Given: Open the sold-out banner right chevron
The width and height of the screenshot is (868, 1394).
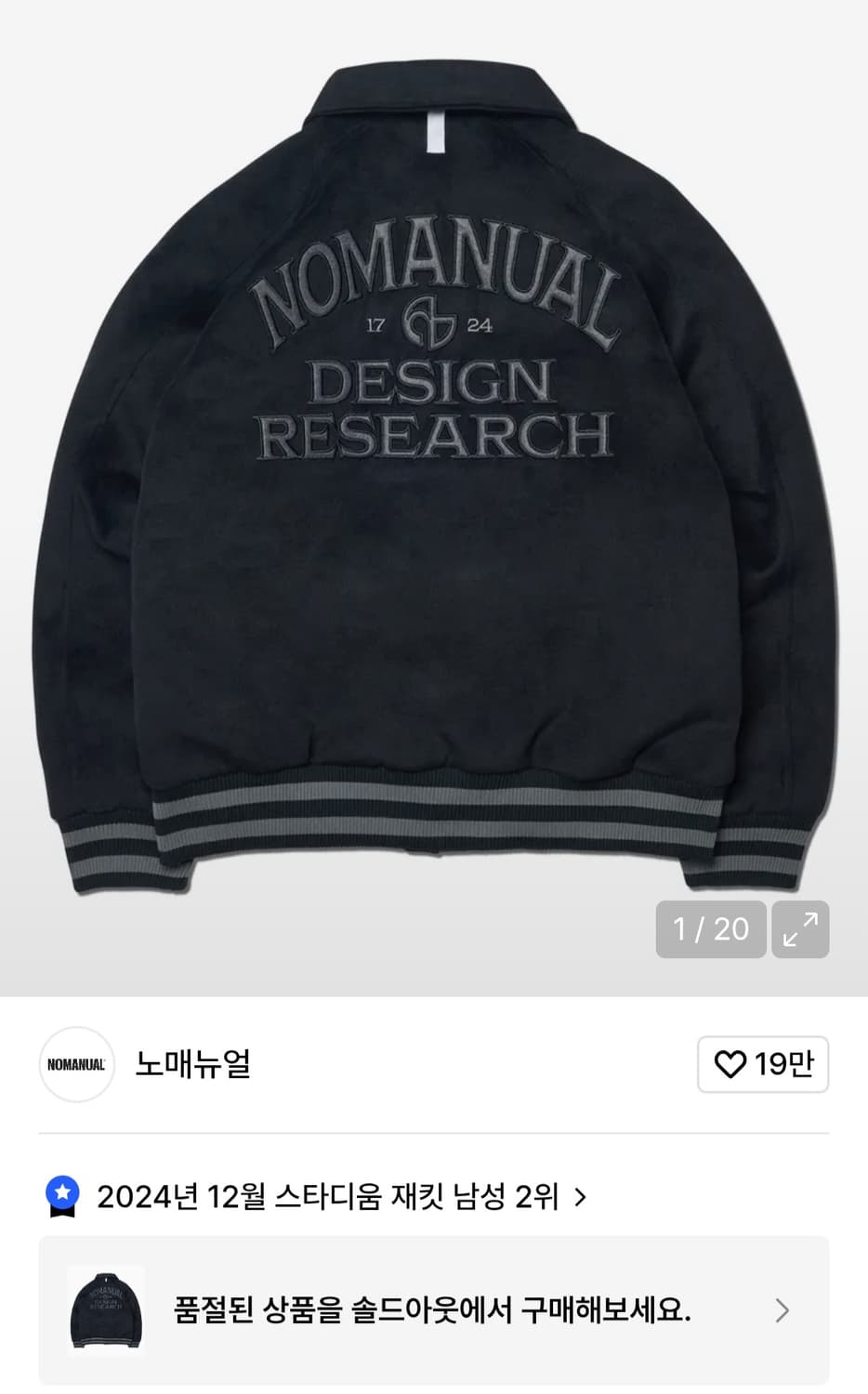Looking at the screenshot, I should [780, 1312].
